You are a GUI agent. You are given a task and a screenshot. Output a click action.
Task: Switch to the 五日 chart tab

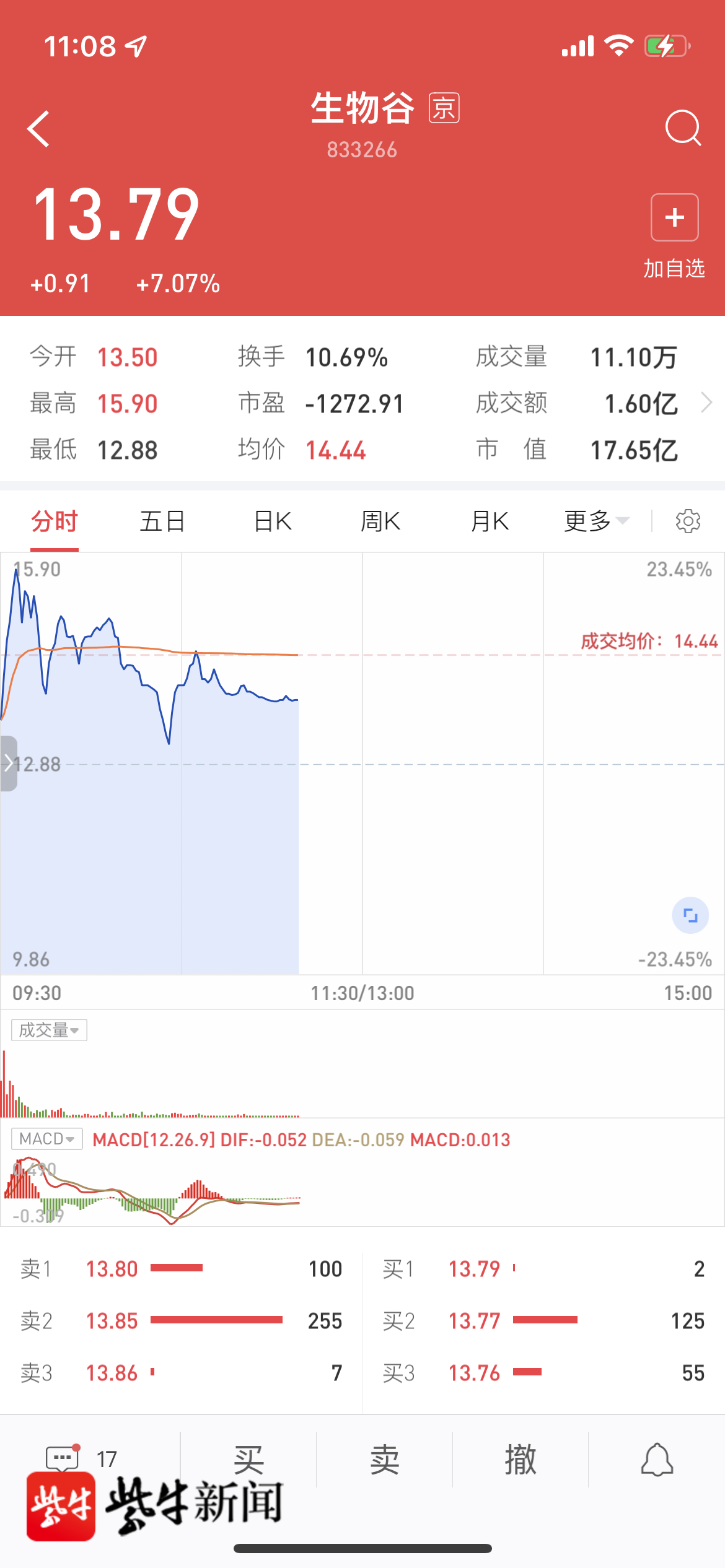[162, 521]
